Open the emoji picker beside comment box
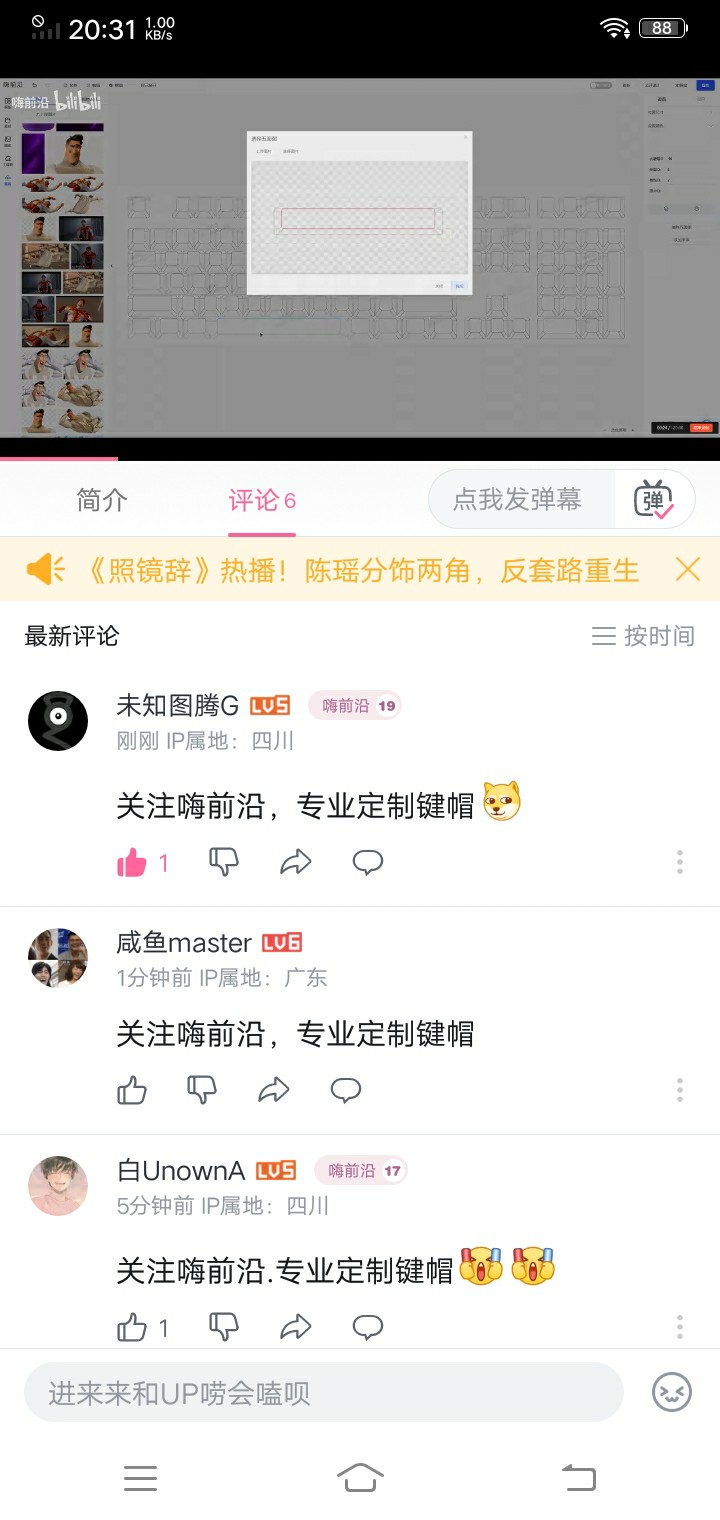 coord(672,1392)
